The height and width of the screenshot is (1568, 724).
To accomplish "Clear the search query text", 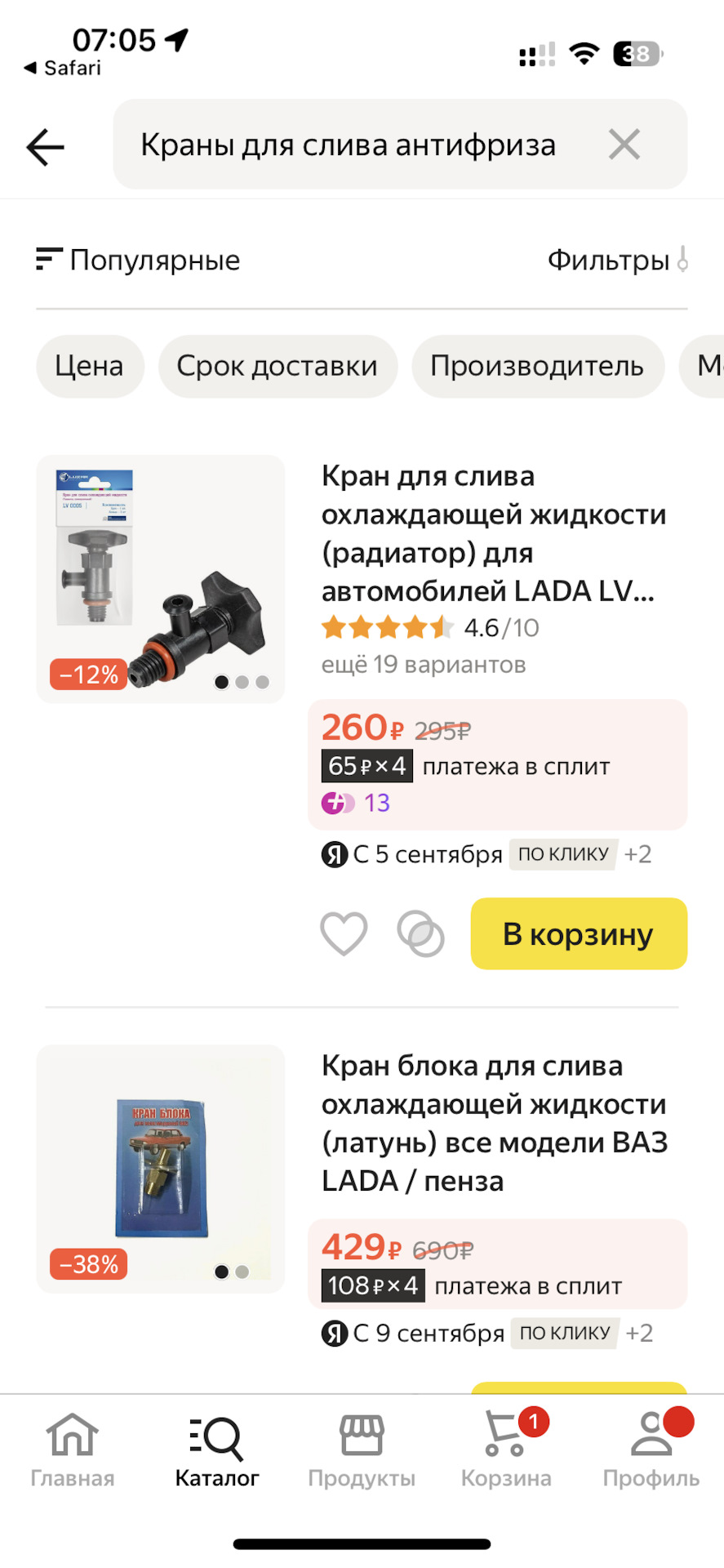I will point(624,145).
